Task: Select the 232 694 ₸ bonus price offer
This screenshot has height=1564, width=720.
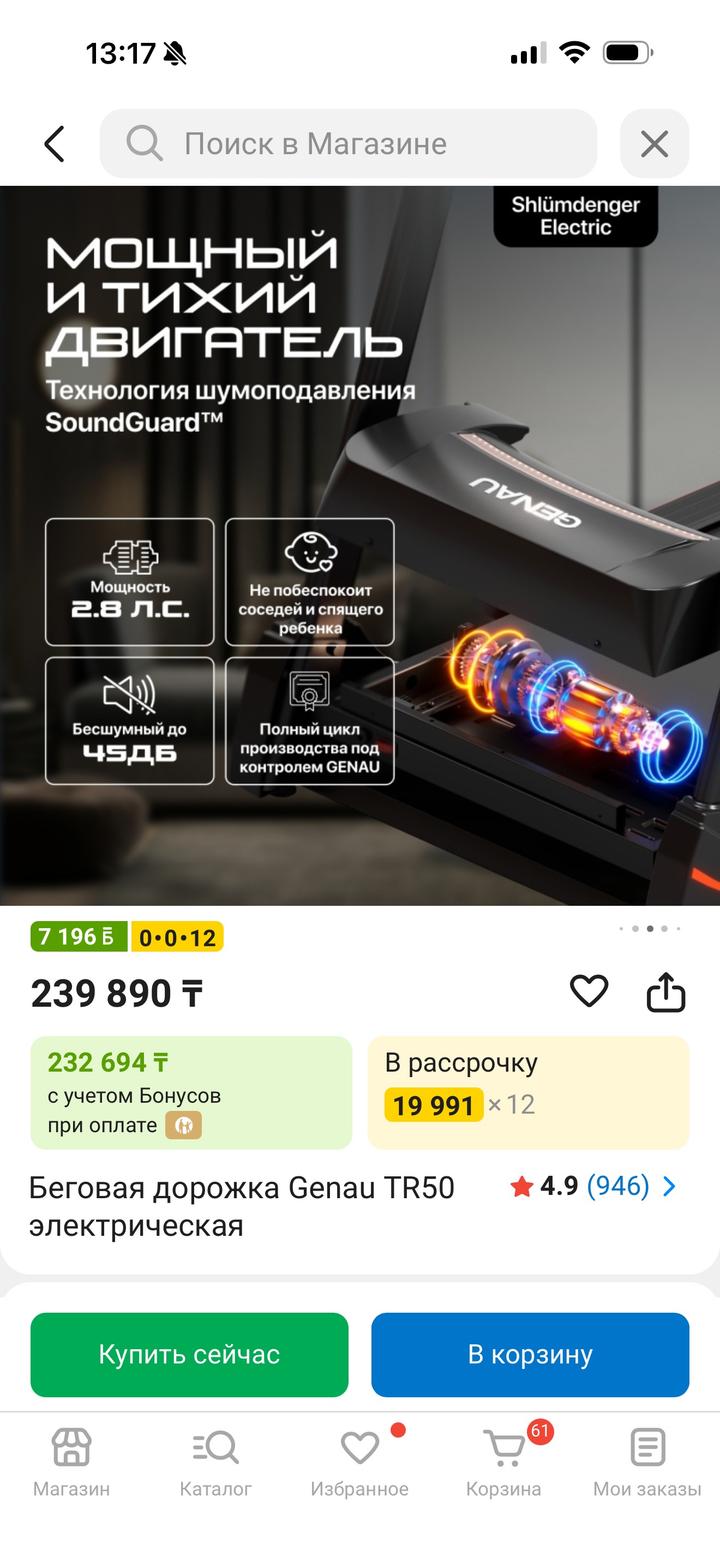Action: [191, 1092]
